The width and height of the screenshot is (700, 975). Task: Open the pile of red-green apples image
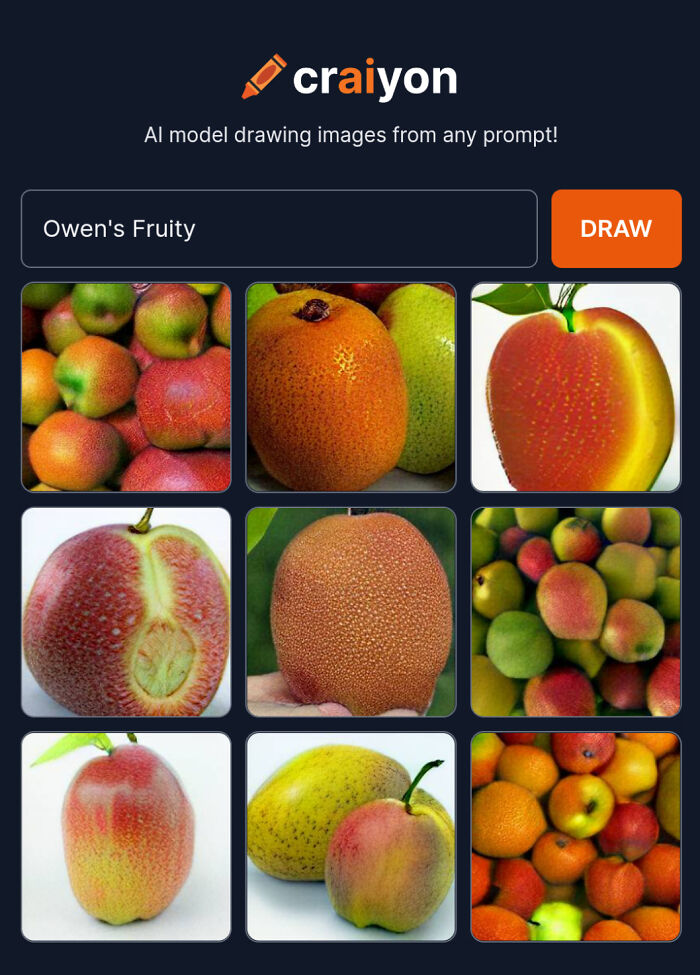(x=126, y=387)
